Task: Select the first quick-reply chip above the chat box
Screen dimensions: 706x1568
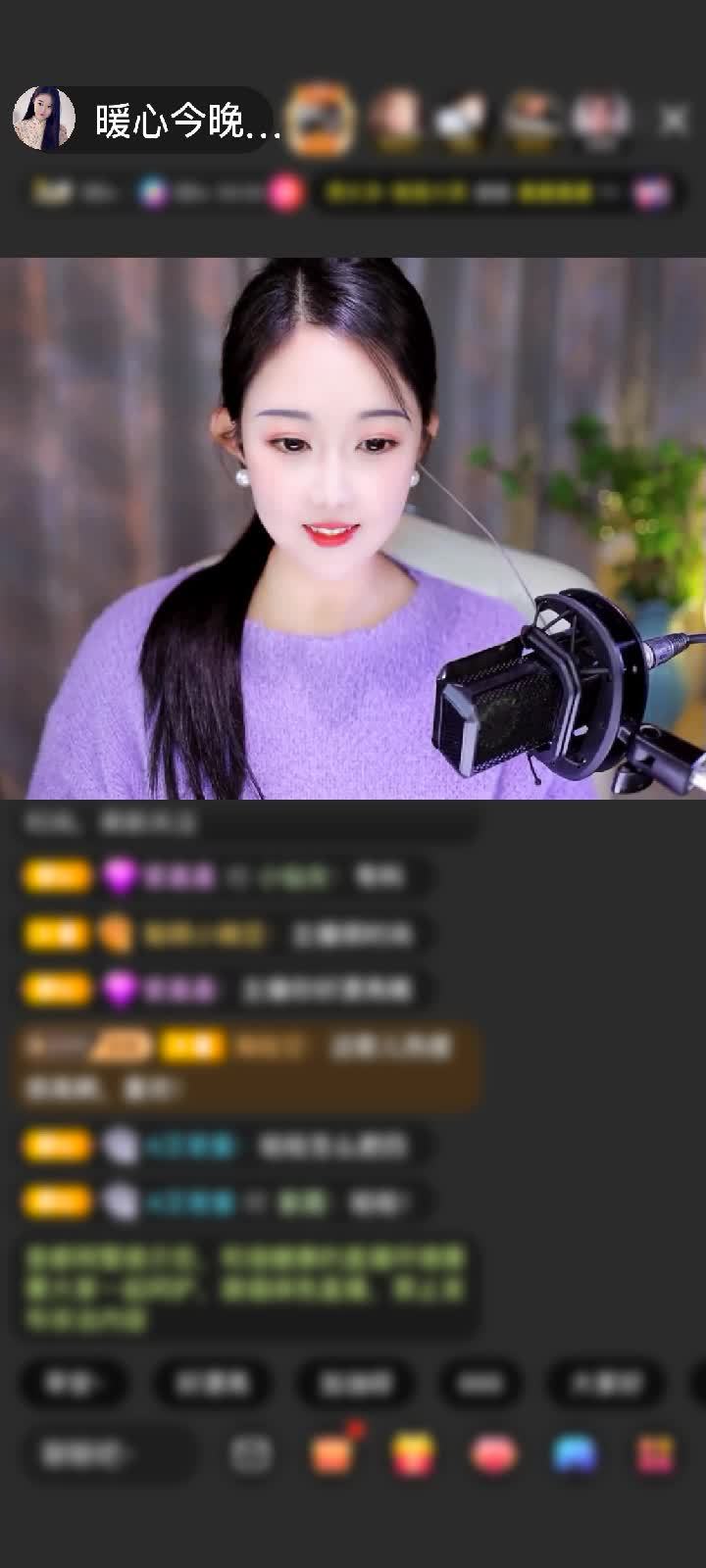Action: tap(74, 1384)
